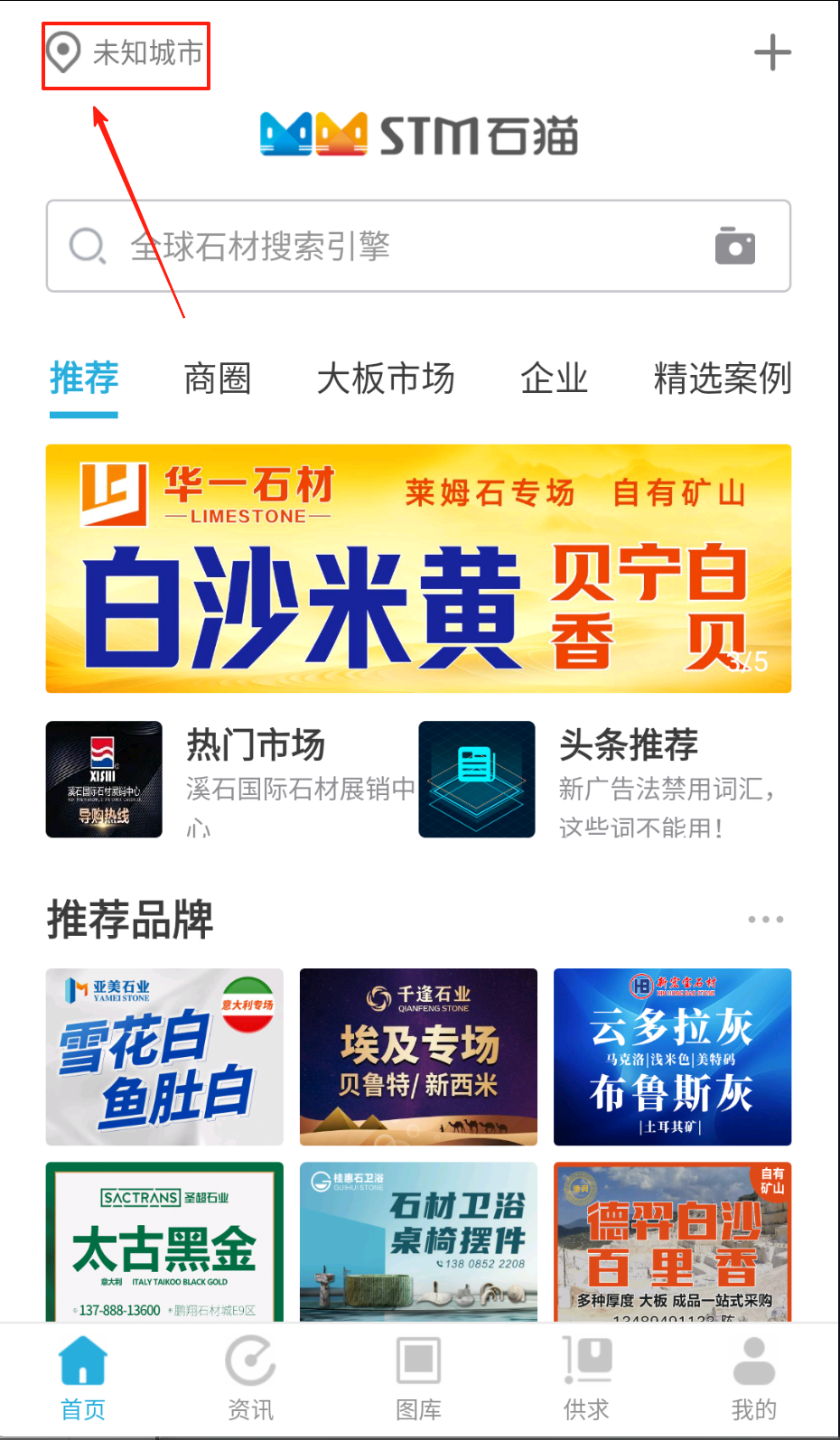View the 云多拉灰 布鲁斯灰 brand tile
This screenshot has height=1440, width=840.
[672, 1057]
